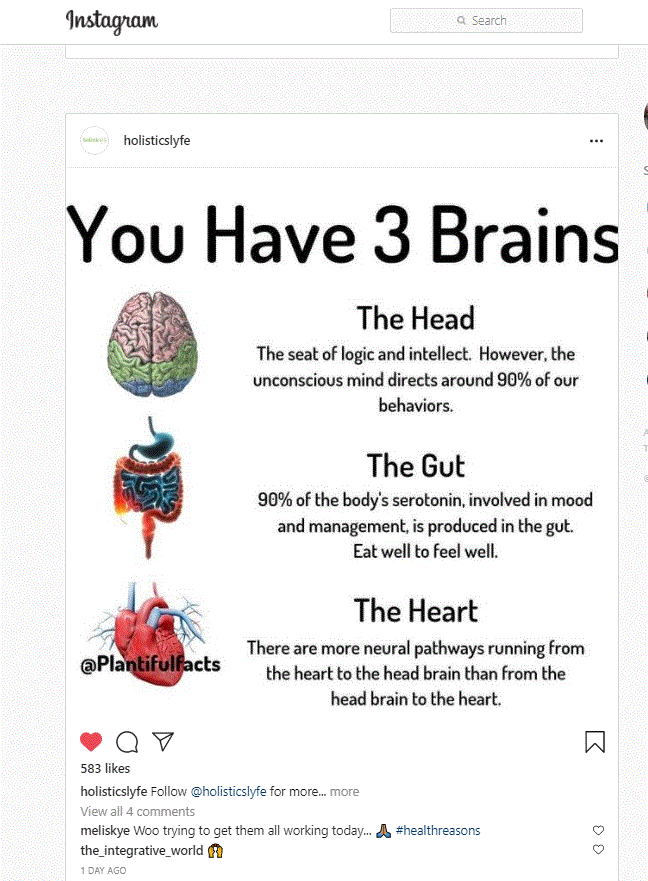Open the @holisticslyfe mention in caption
648x881 pixels.
[229, 791]
